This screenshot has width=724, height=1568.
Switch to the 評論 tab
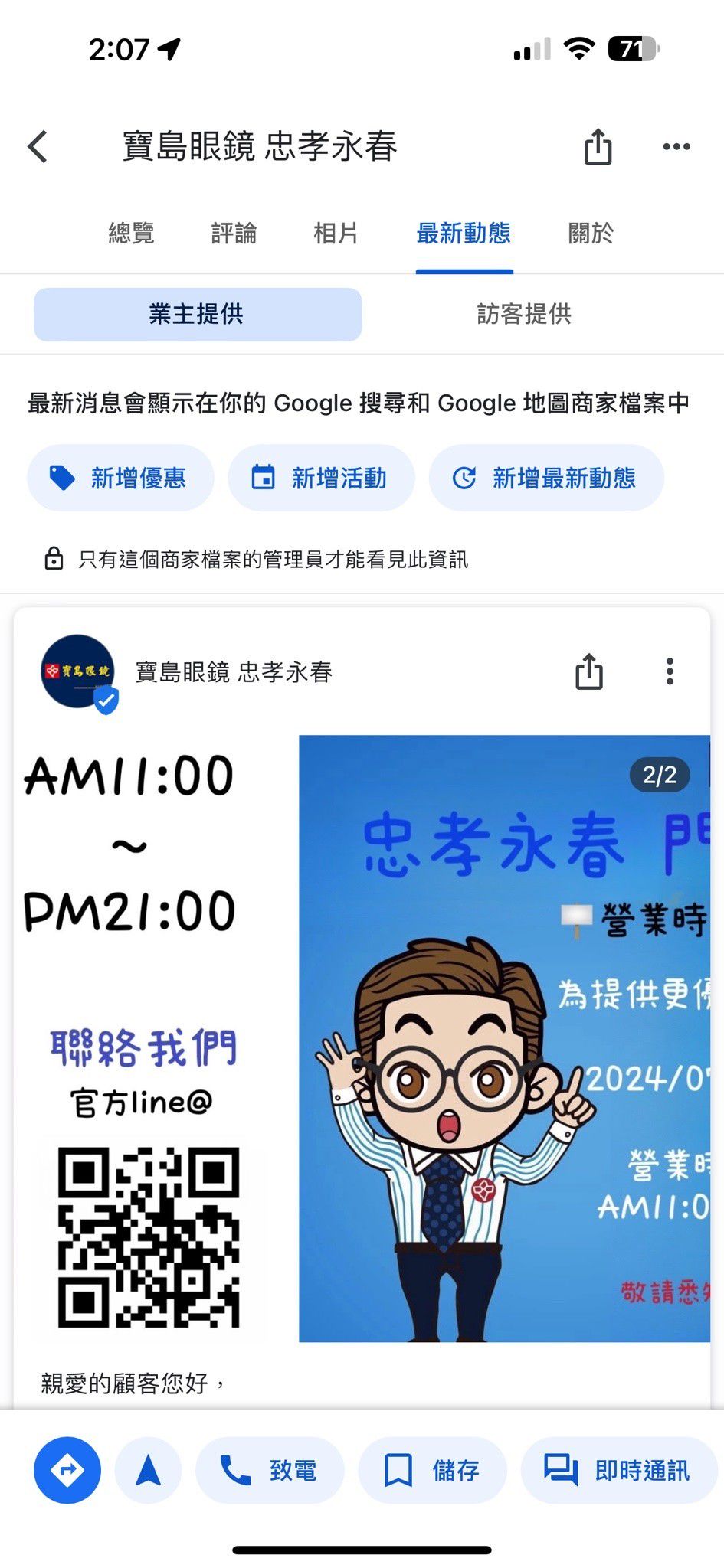(234, 233)
